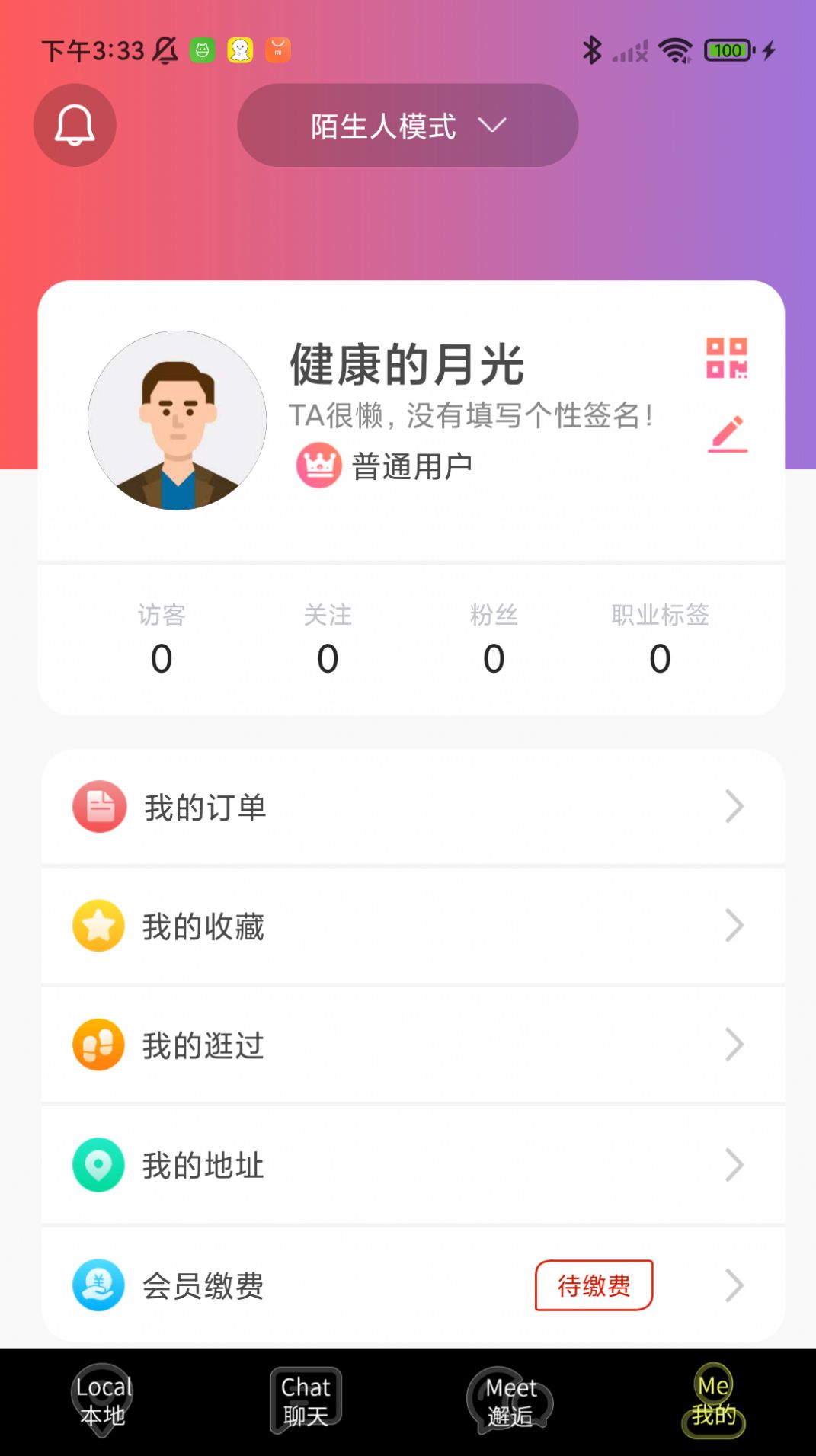Expand the 我的订单 row chevron
The height and width of the screenshot is (1456, 816).
pos(733,807)
